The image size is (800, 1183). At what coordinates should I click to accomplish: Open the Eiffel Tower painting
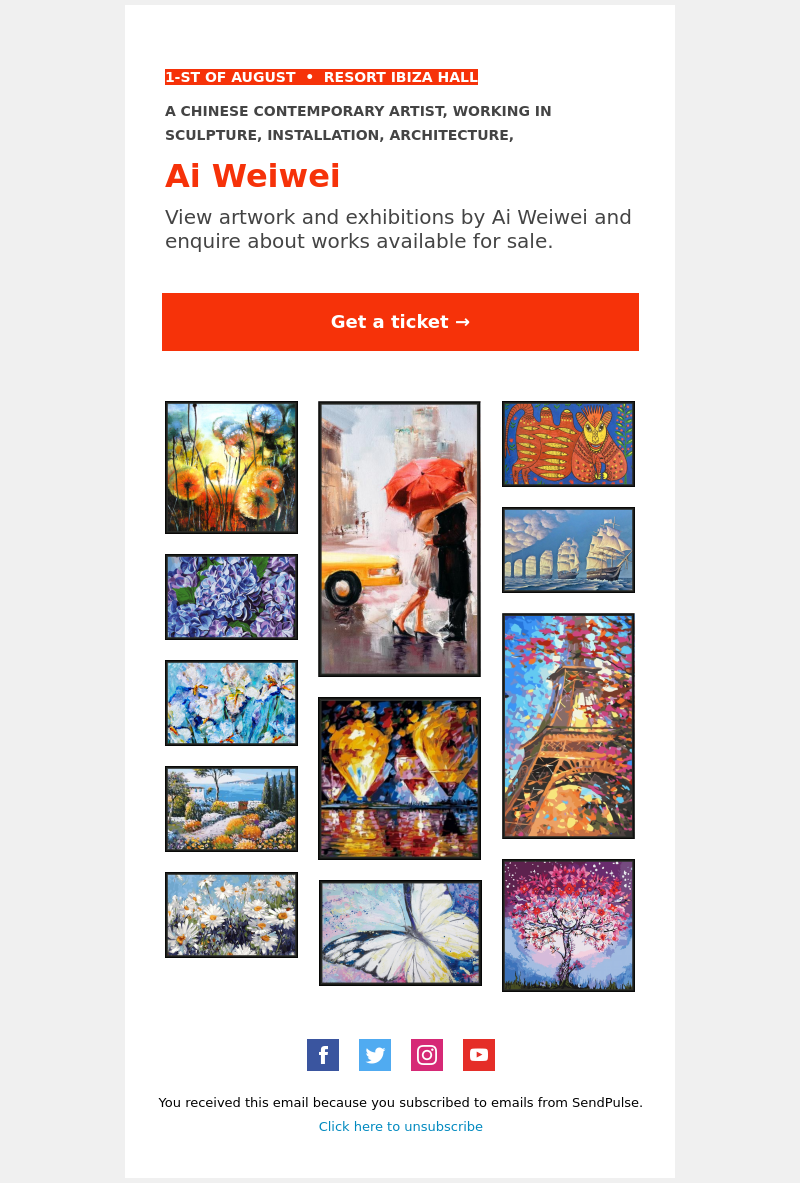pos(568,726)
